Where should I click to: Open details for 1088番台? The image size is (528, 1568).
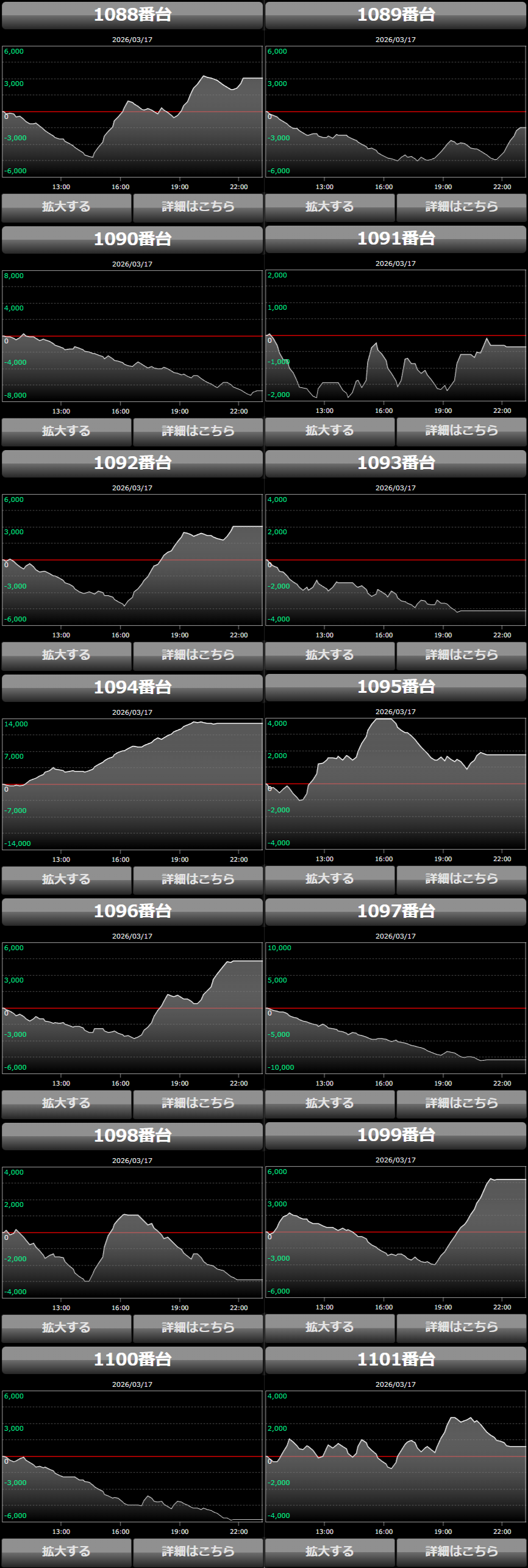[198, 207]
